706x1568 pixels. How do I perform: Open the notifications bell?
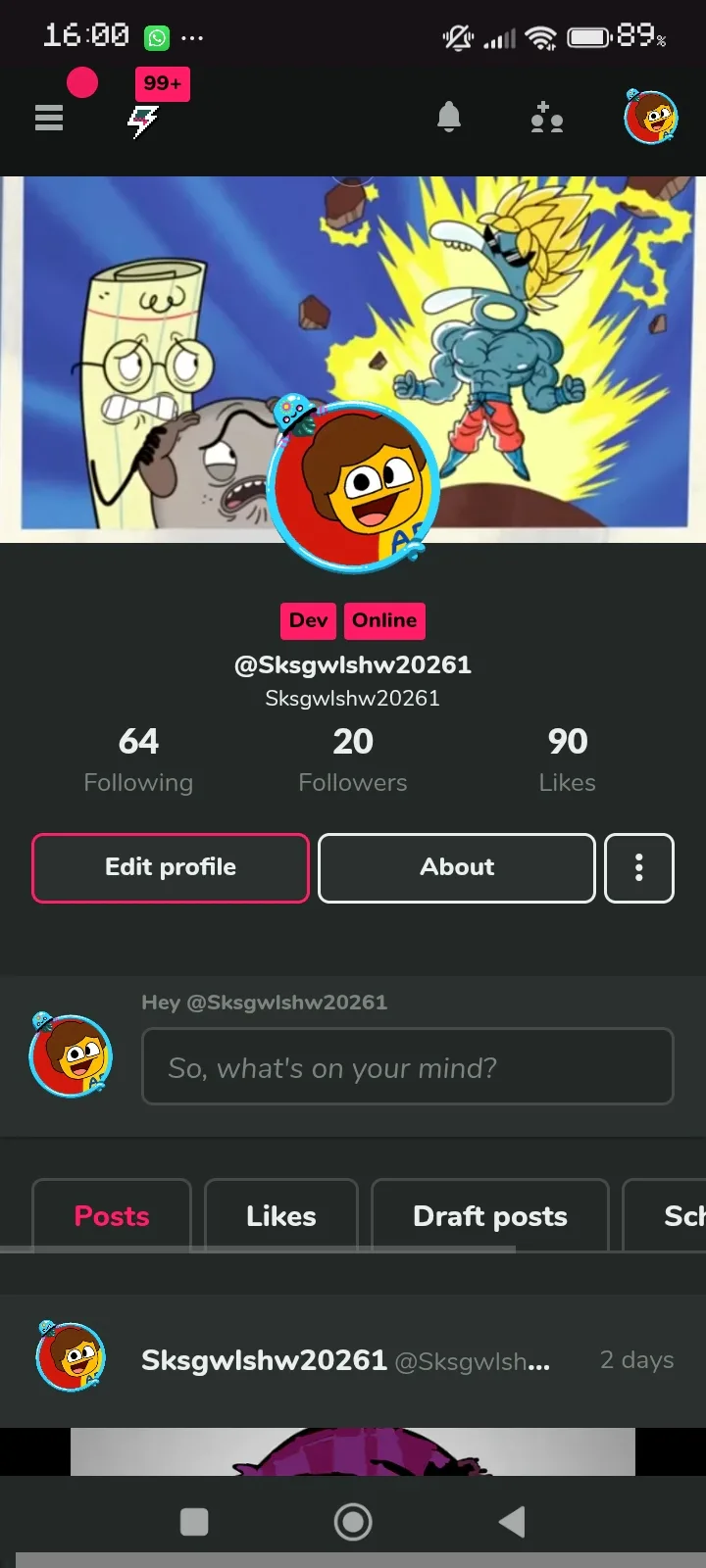pyautogui.click(x=449, y=117)
